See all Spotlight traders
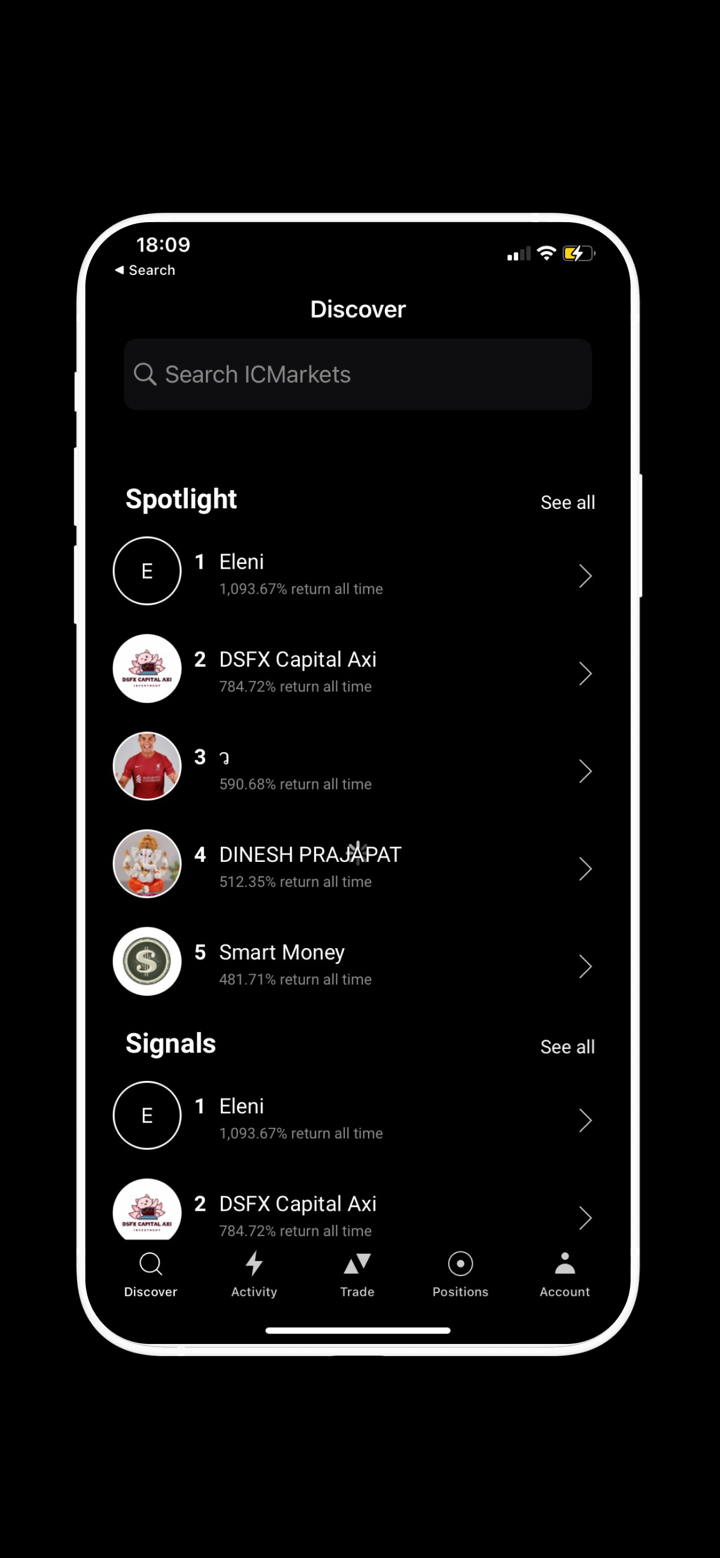This screenshot has height=1558, width=720. pyautogui.click(x=567, y=502)
